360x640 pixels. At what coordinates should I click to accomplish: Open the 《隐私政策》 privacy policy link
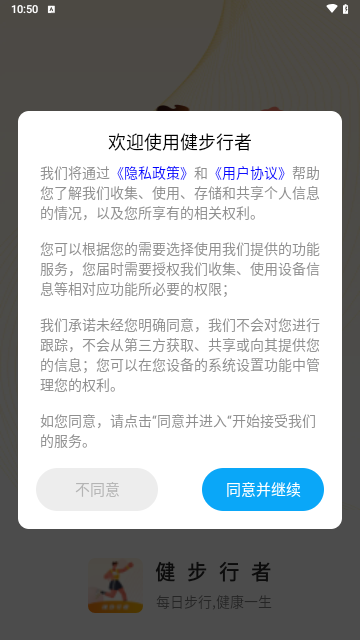point(152,173)
